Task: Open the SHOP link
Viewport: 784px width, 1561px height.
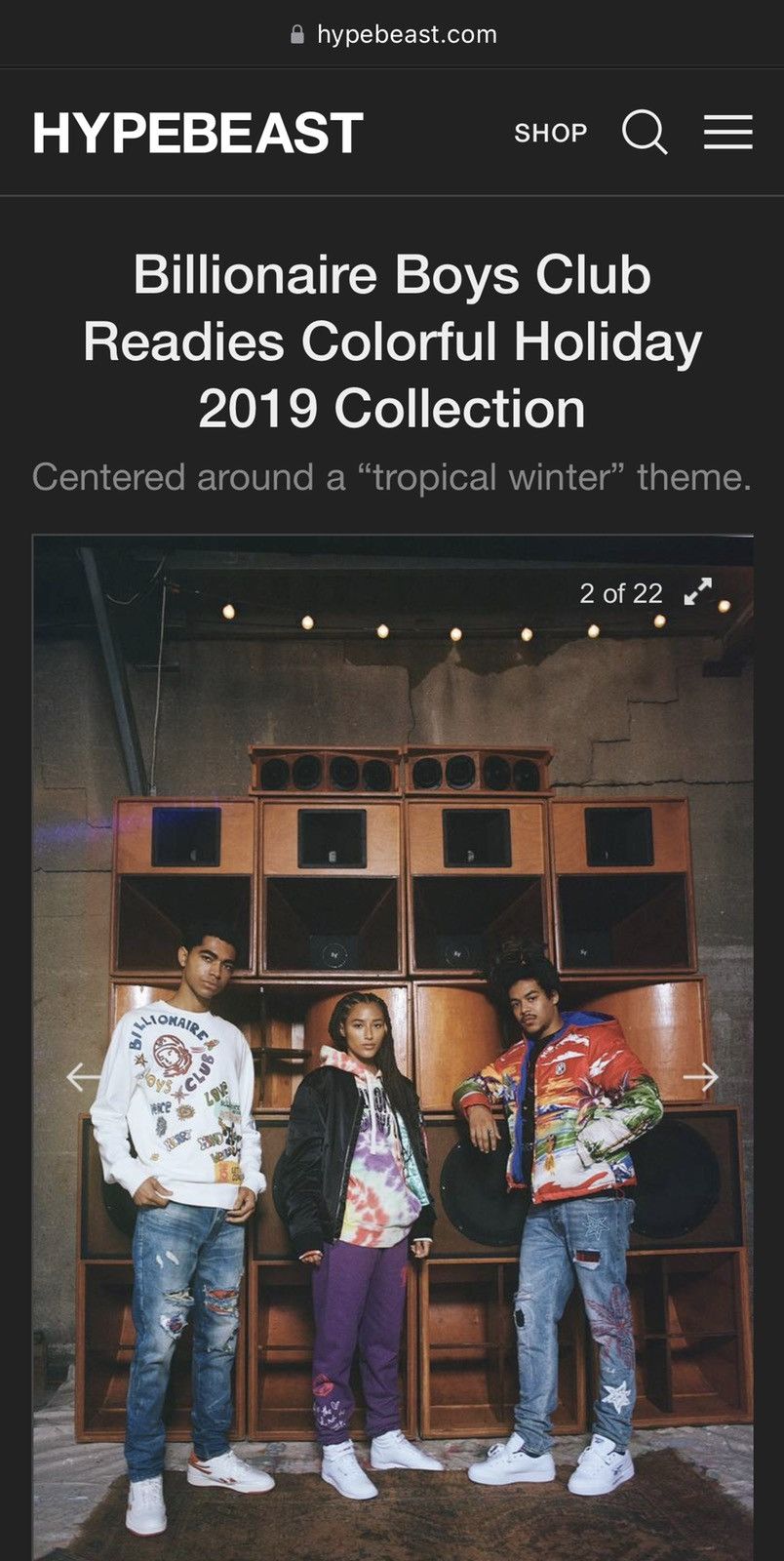Action: click(x=551, y=133)
